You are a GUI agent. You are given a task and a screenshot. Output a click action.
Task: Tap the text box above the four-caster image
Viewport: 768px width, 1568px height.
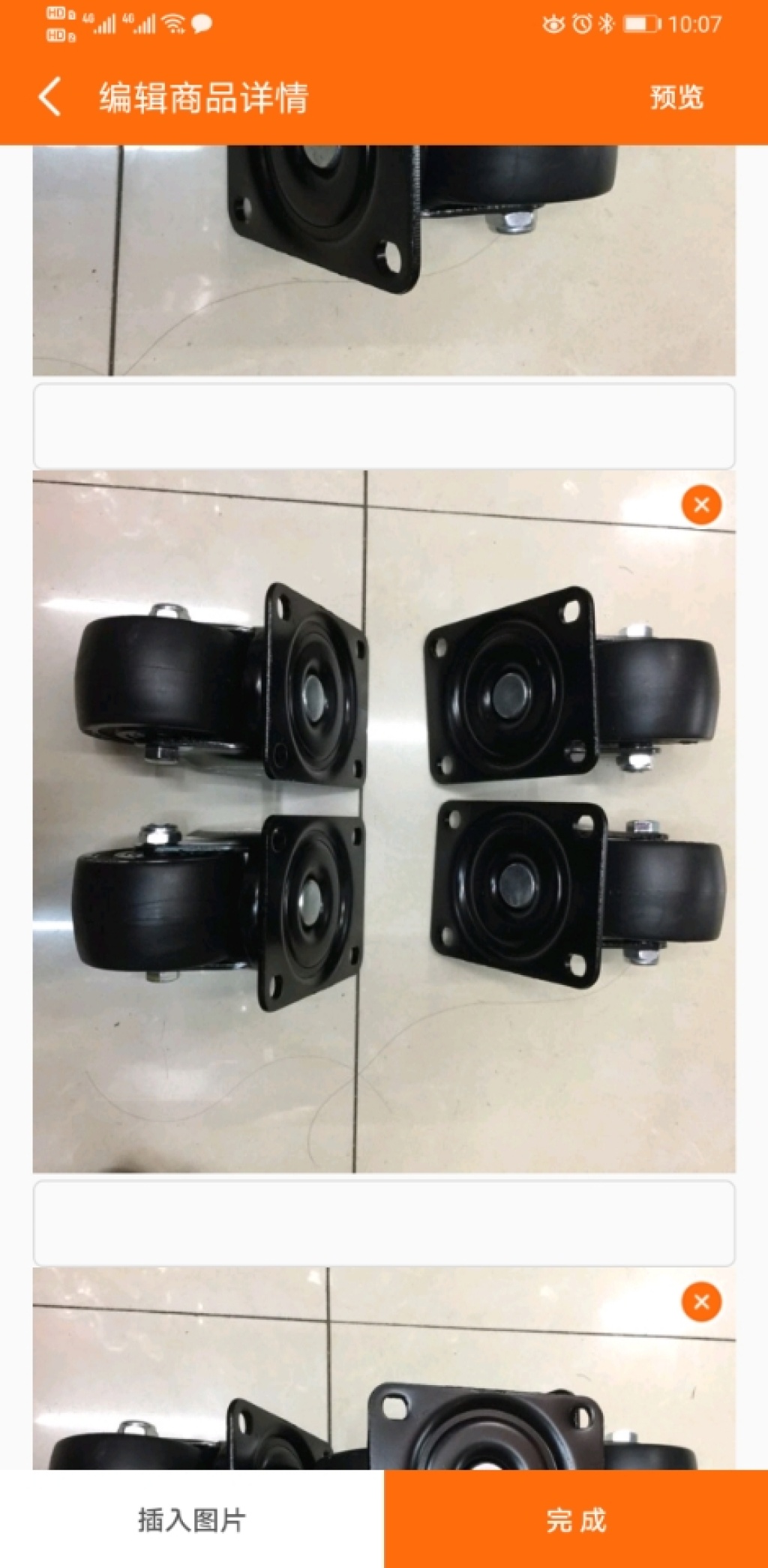pos(384,426)
